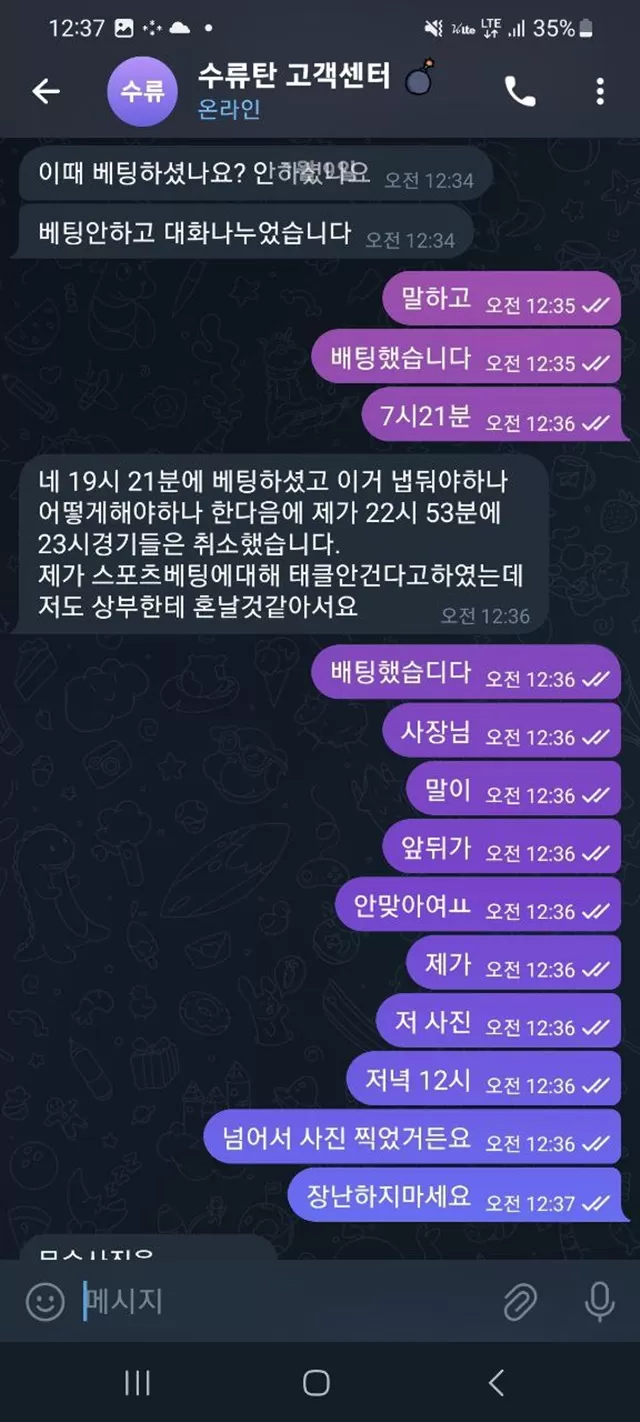Open the emoji picker

44,1301
